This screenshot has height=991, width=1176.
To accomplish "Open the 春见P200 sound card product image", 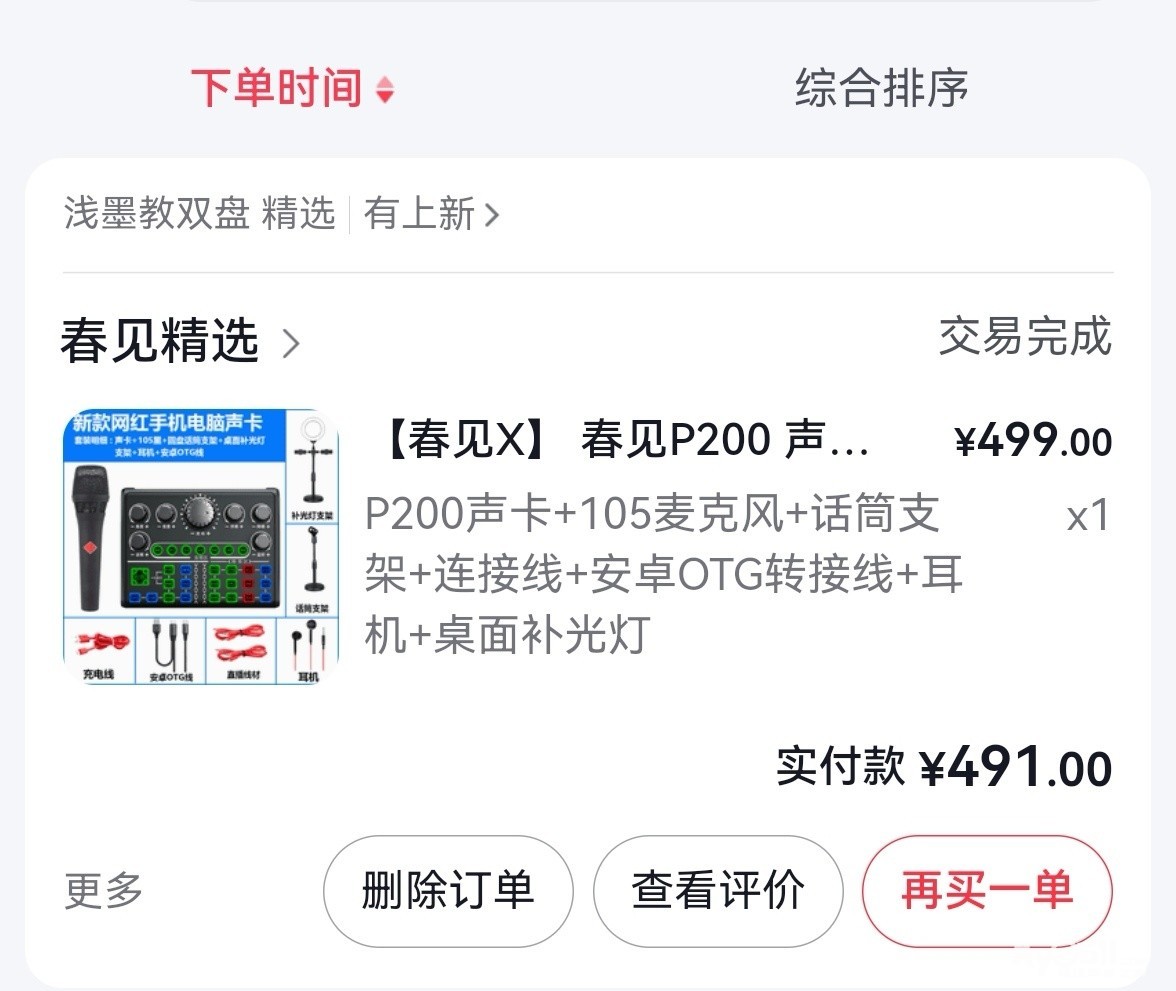I will 201,547.
